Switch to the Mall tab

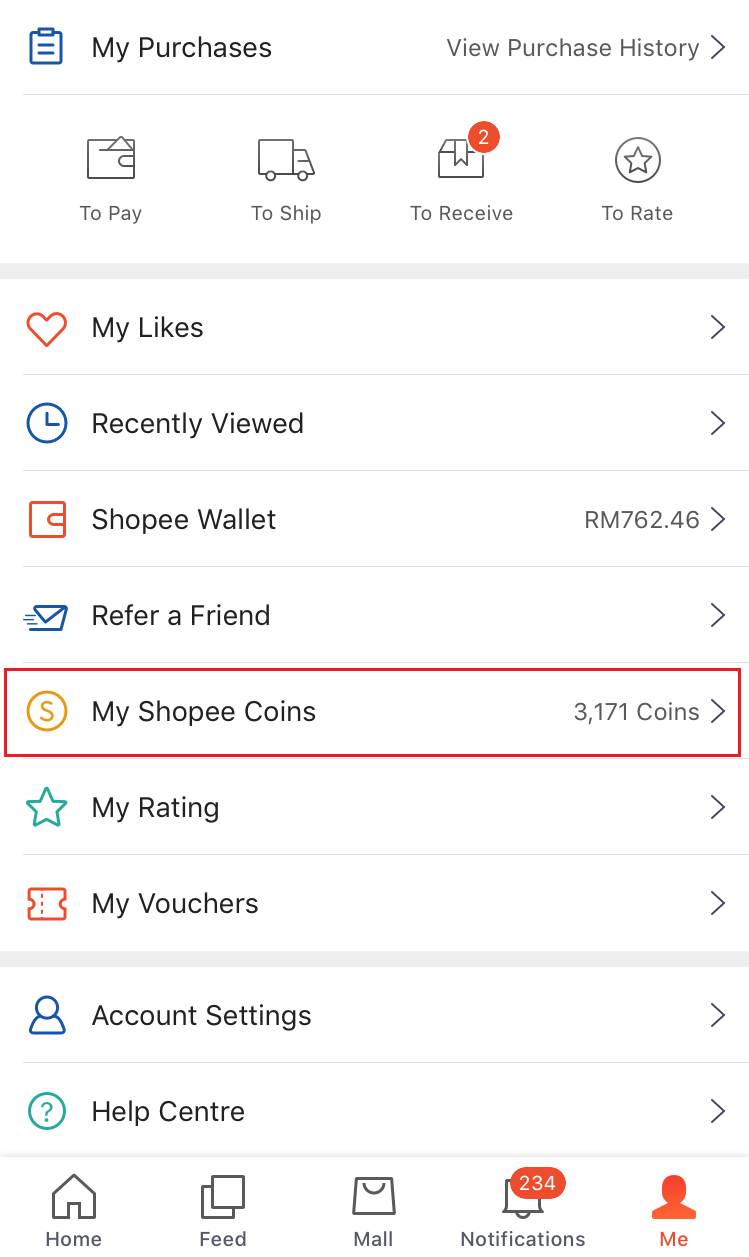373,1210
